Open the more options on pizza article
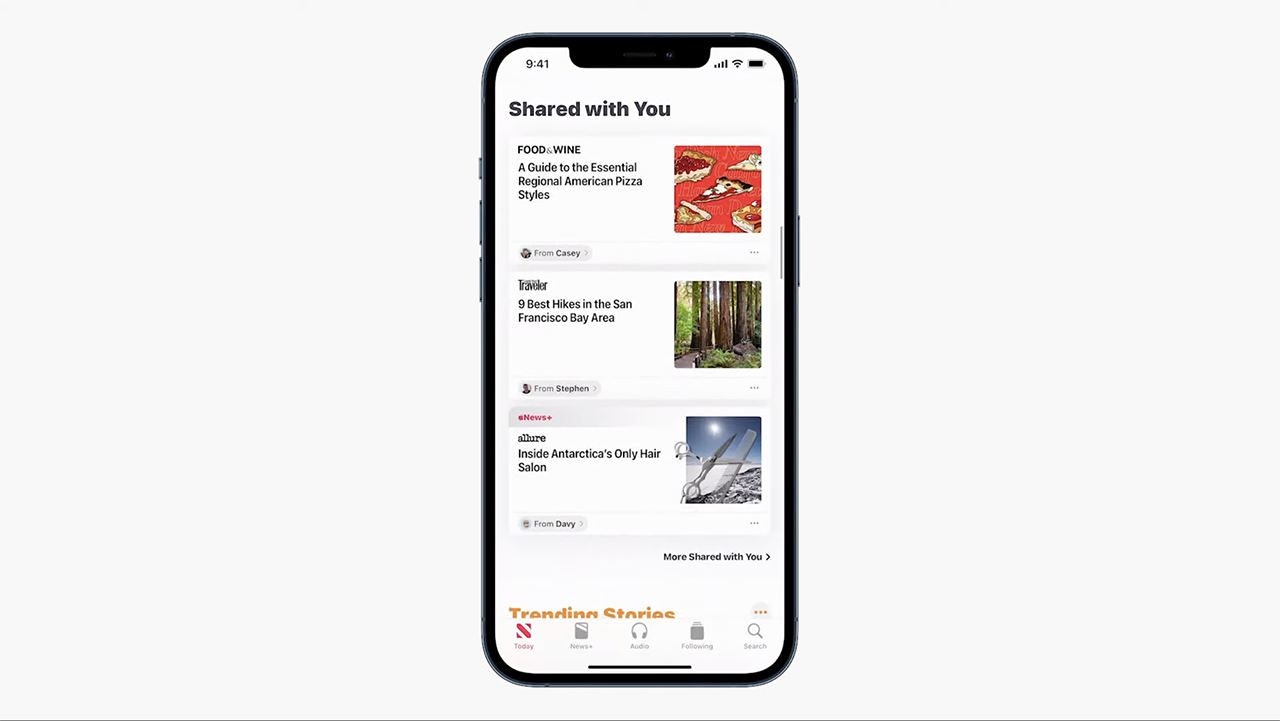Image resolution: width=1280 pixels, height=721 pixels. pyautogui.click(x=754, y=253)
